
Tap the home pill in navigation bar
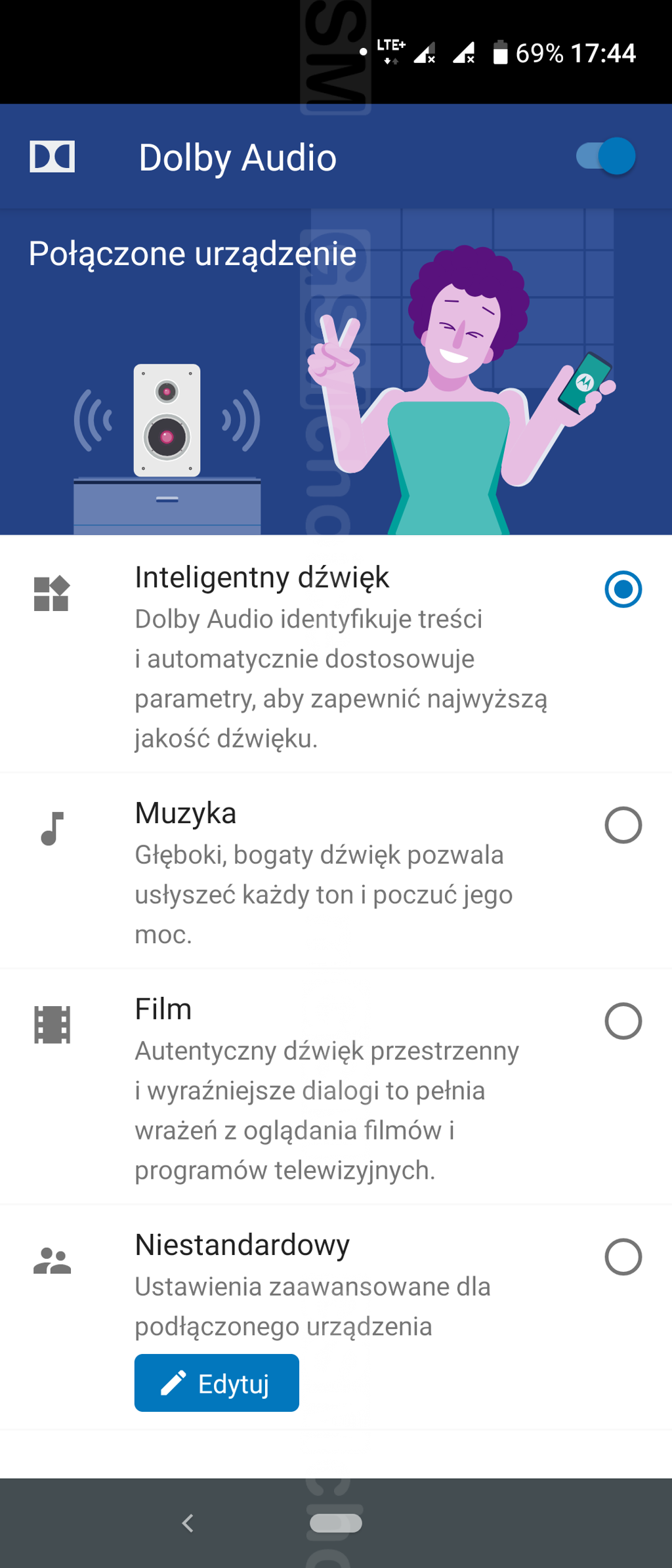pyautogui.click(x=335, y=1523)
